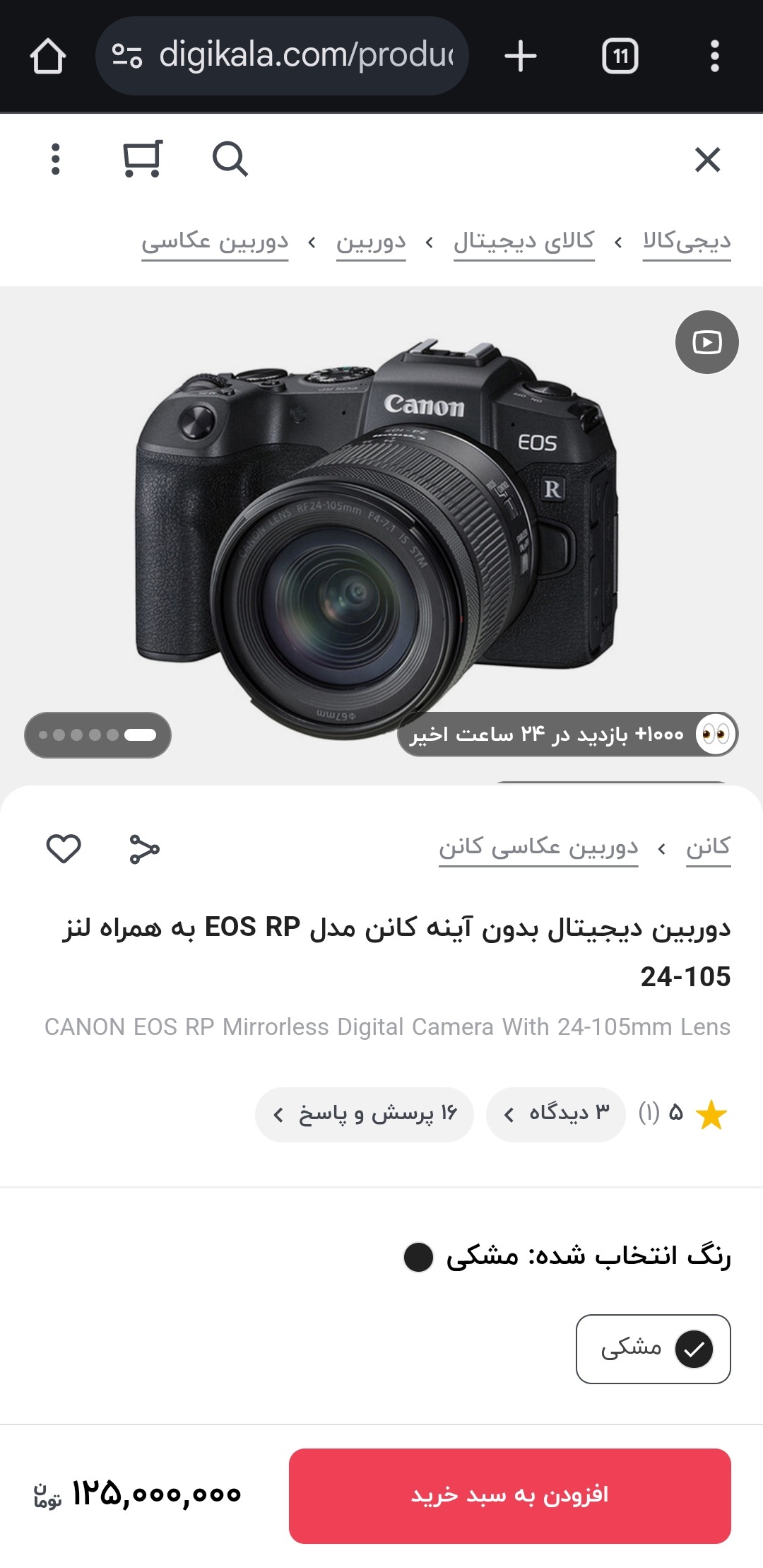This screenshot has height=1568, width=763.
Task: Select the مشکی color option
Action: click(653, 1349)
